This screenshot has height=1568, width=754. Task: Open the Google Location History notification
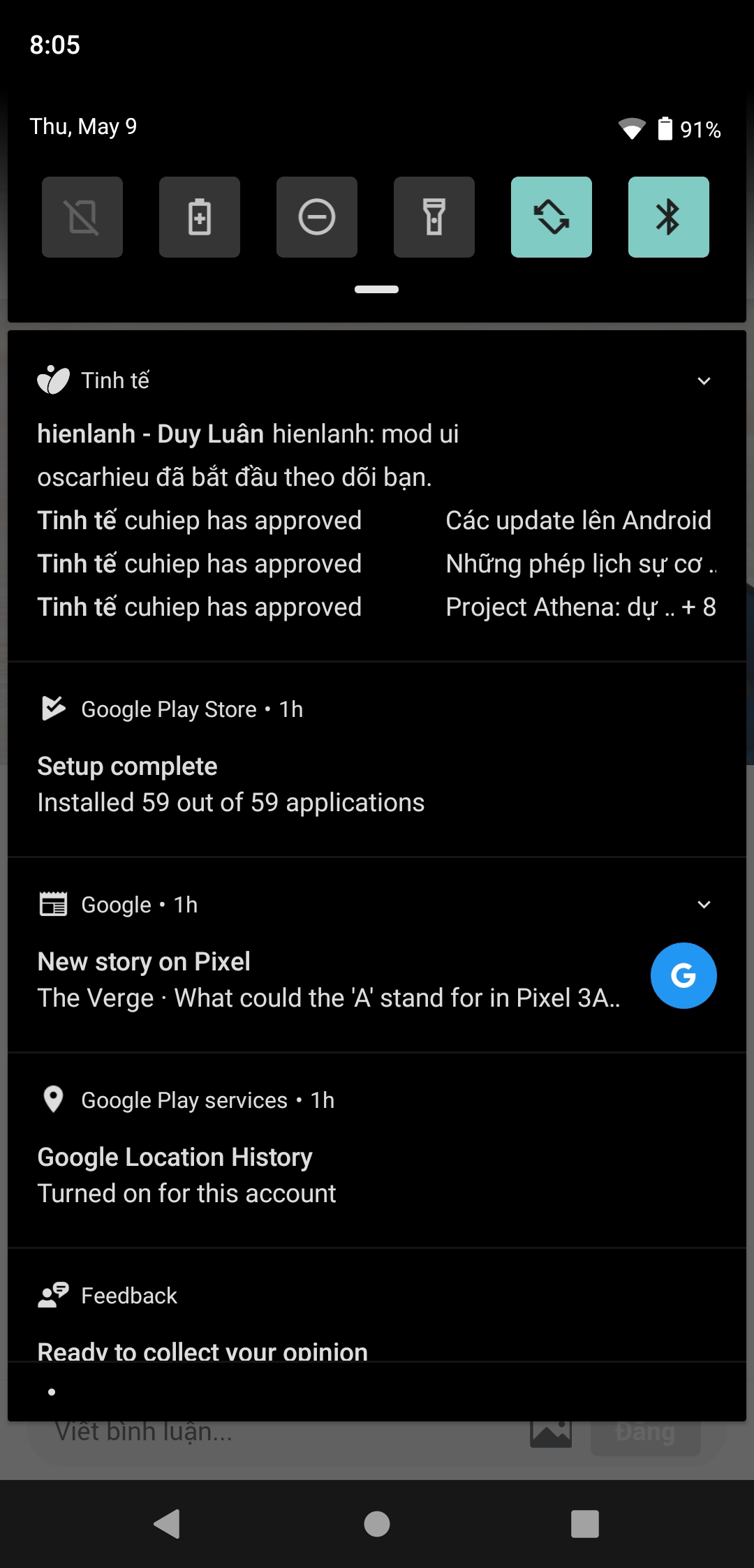pyautogui.click(x=377, y=1151)
